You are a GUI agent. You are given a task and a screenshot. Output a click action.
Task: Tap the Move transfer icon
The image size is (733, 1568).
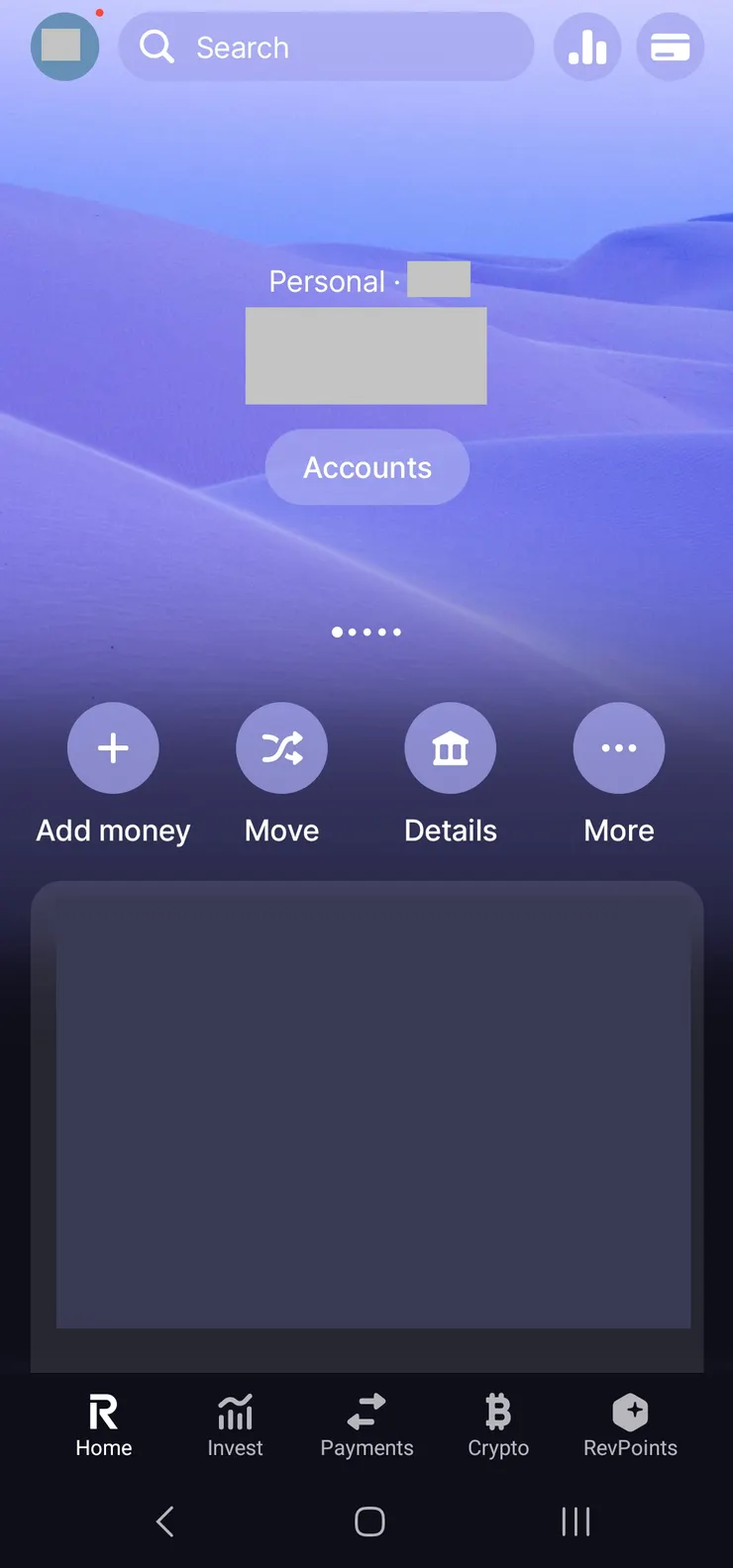pyautogui.click(x=281, y=747)
